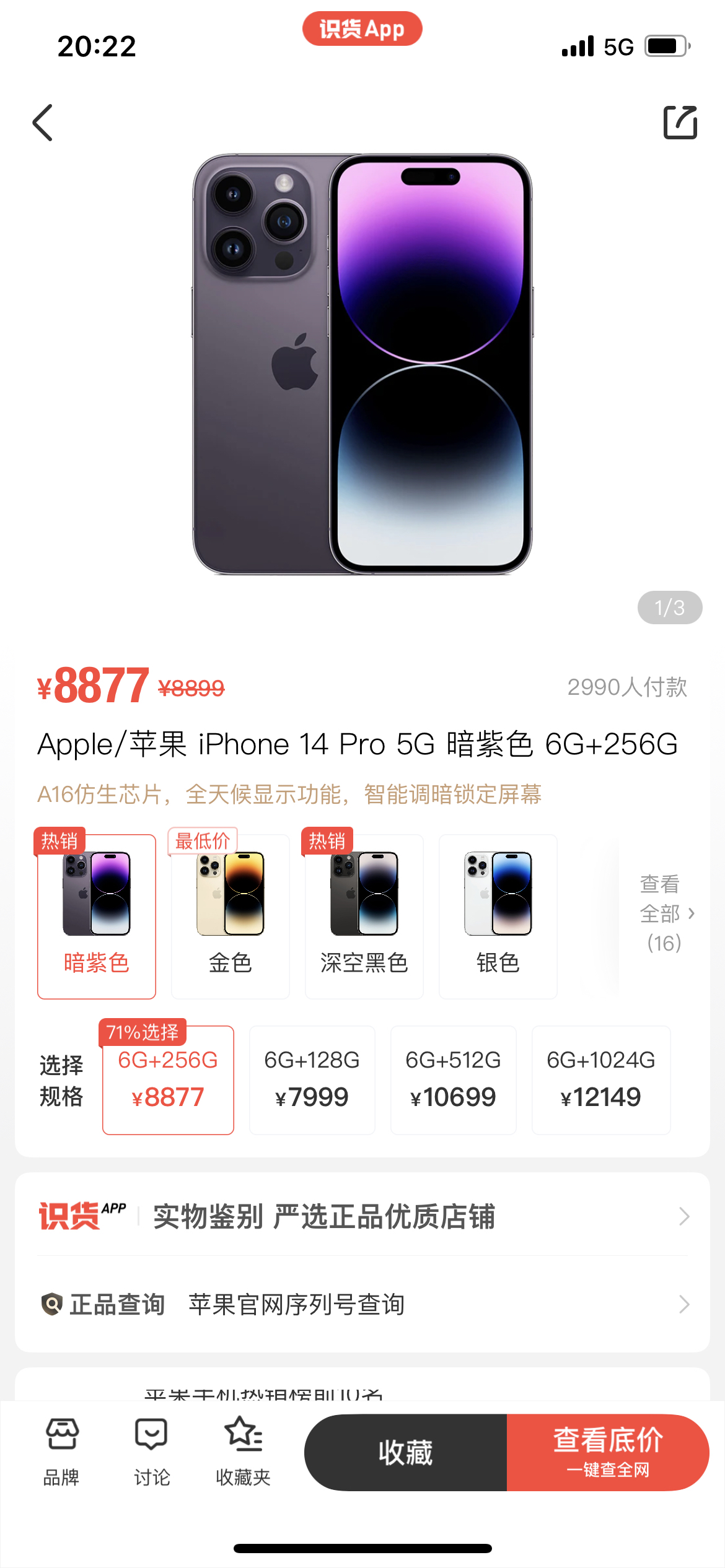Image resolution: width=725 pixels, height=1568 pixels.
Task: Open the 讨论 discussion section
Action: (x=152, y=1452)
